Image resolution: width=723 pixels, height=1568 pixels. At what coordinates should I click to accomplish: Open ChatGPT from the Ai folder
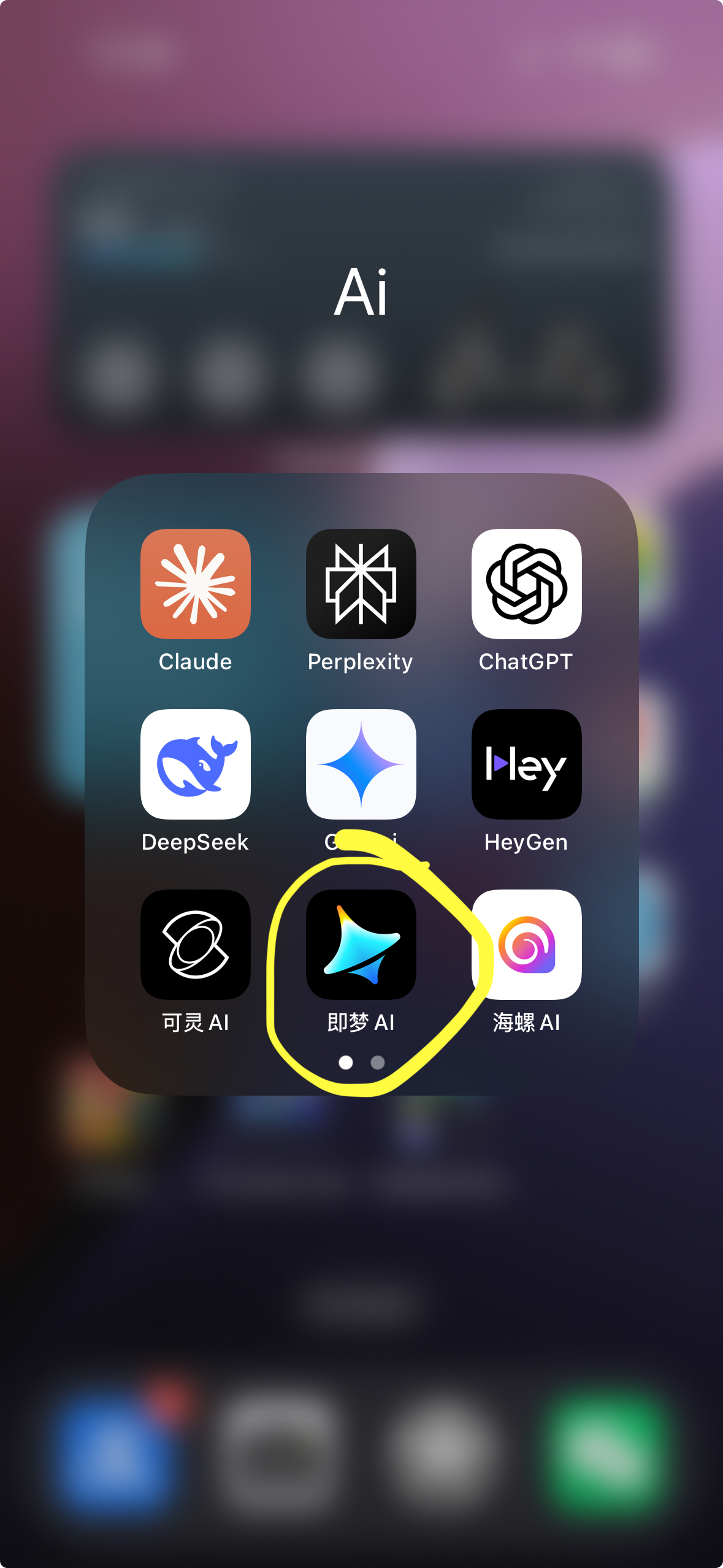coord(526,584)
